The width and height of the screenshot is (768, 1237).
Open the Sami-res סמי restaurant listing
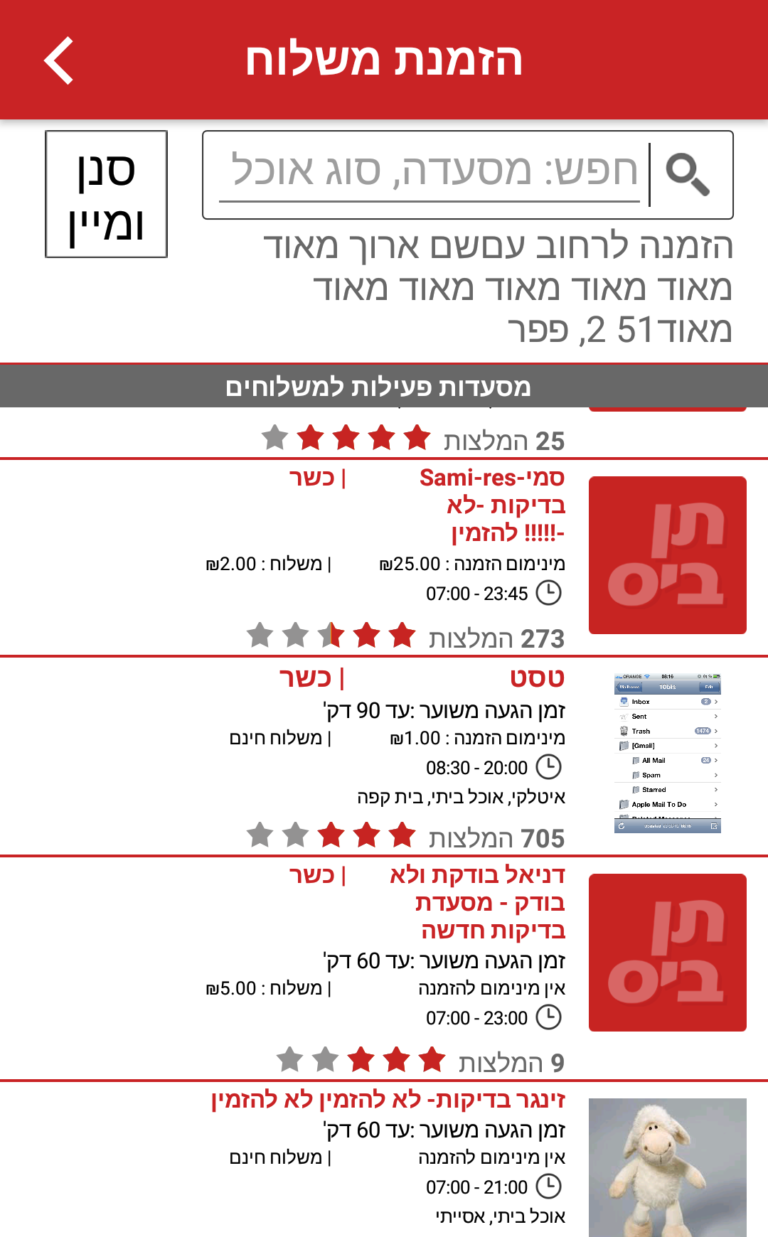[384, 557]
